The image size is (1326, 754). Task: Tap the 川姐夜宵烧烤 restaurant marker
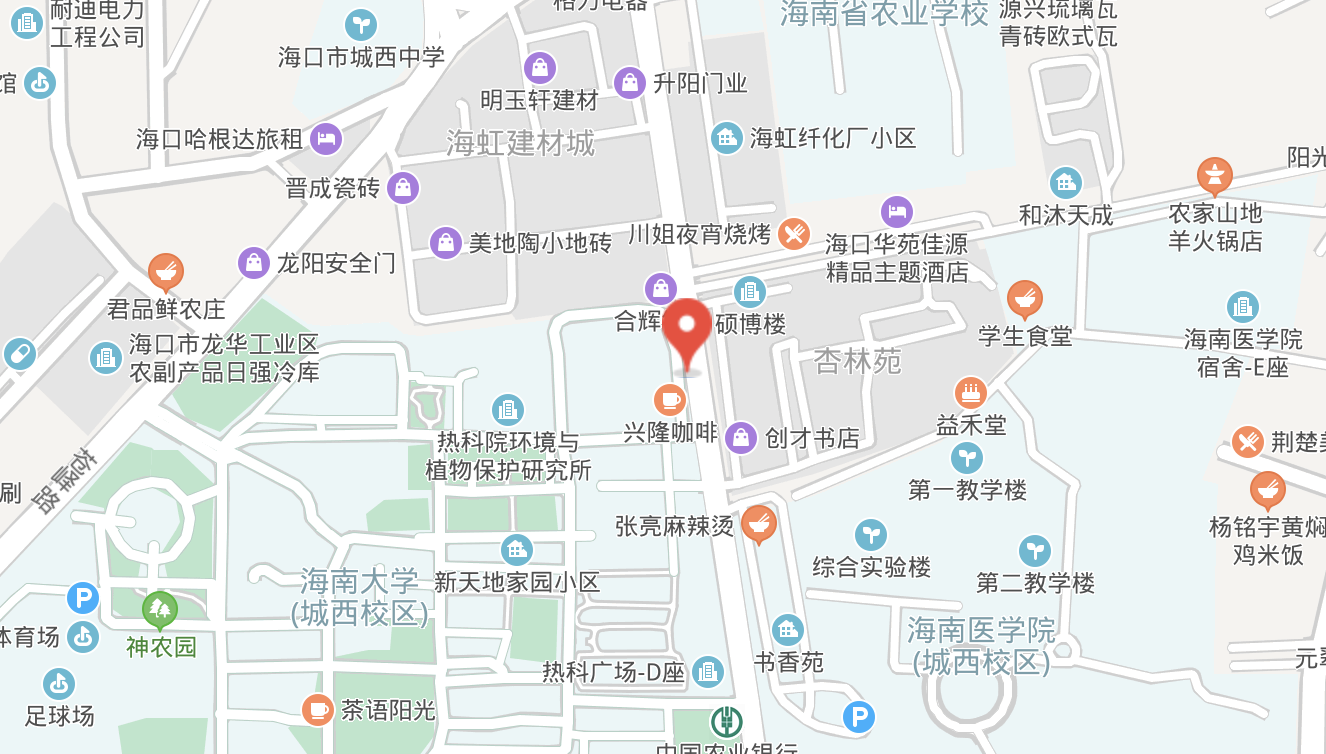(x=794, y=234)
